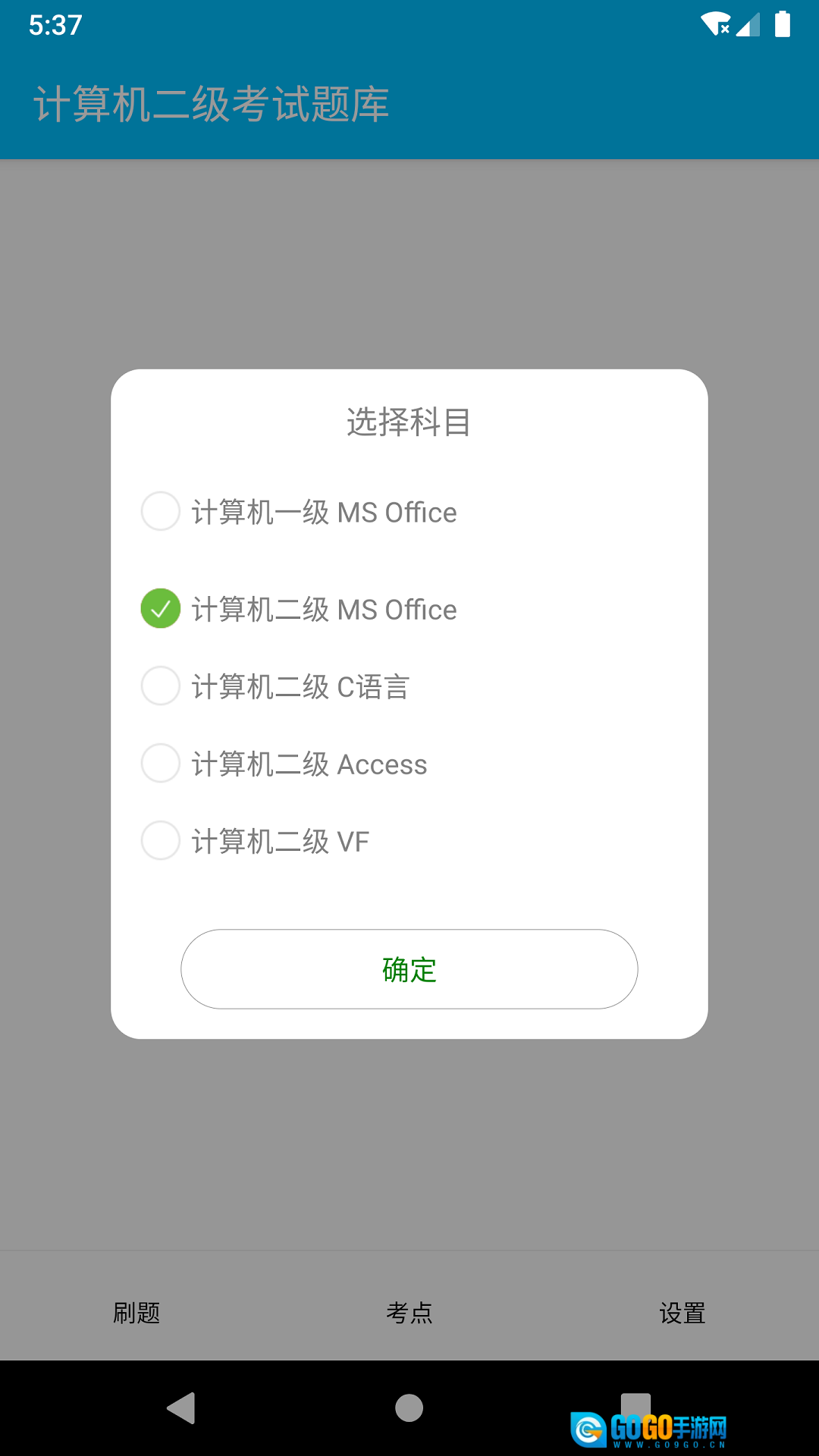
Task: Confirm selection with 确定 button
Action: click(409, 969)
